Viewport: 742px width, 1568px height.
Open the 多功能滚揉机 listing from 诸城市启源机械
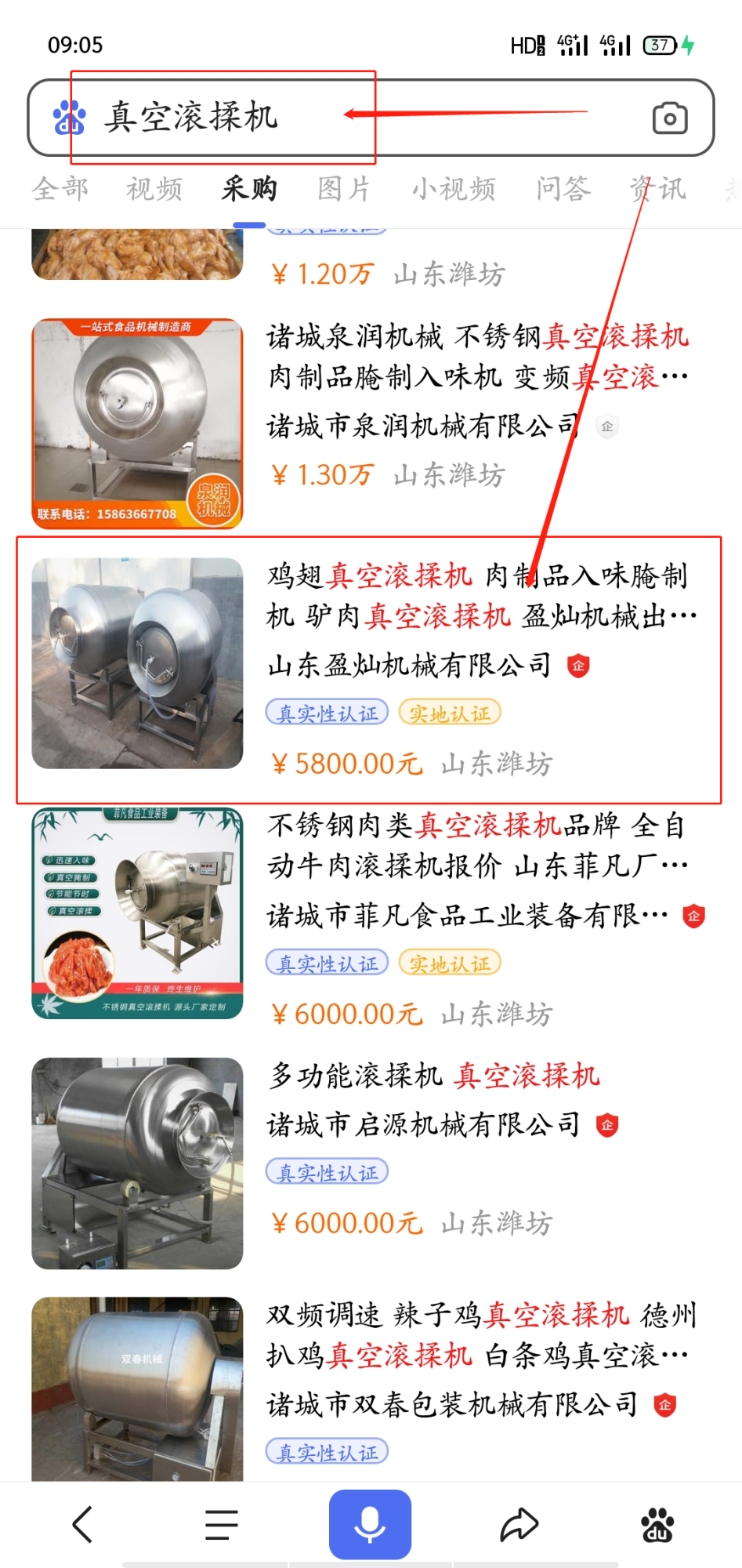[435, 1076]
